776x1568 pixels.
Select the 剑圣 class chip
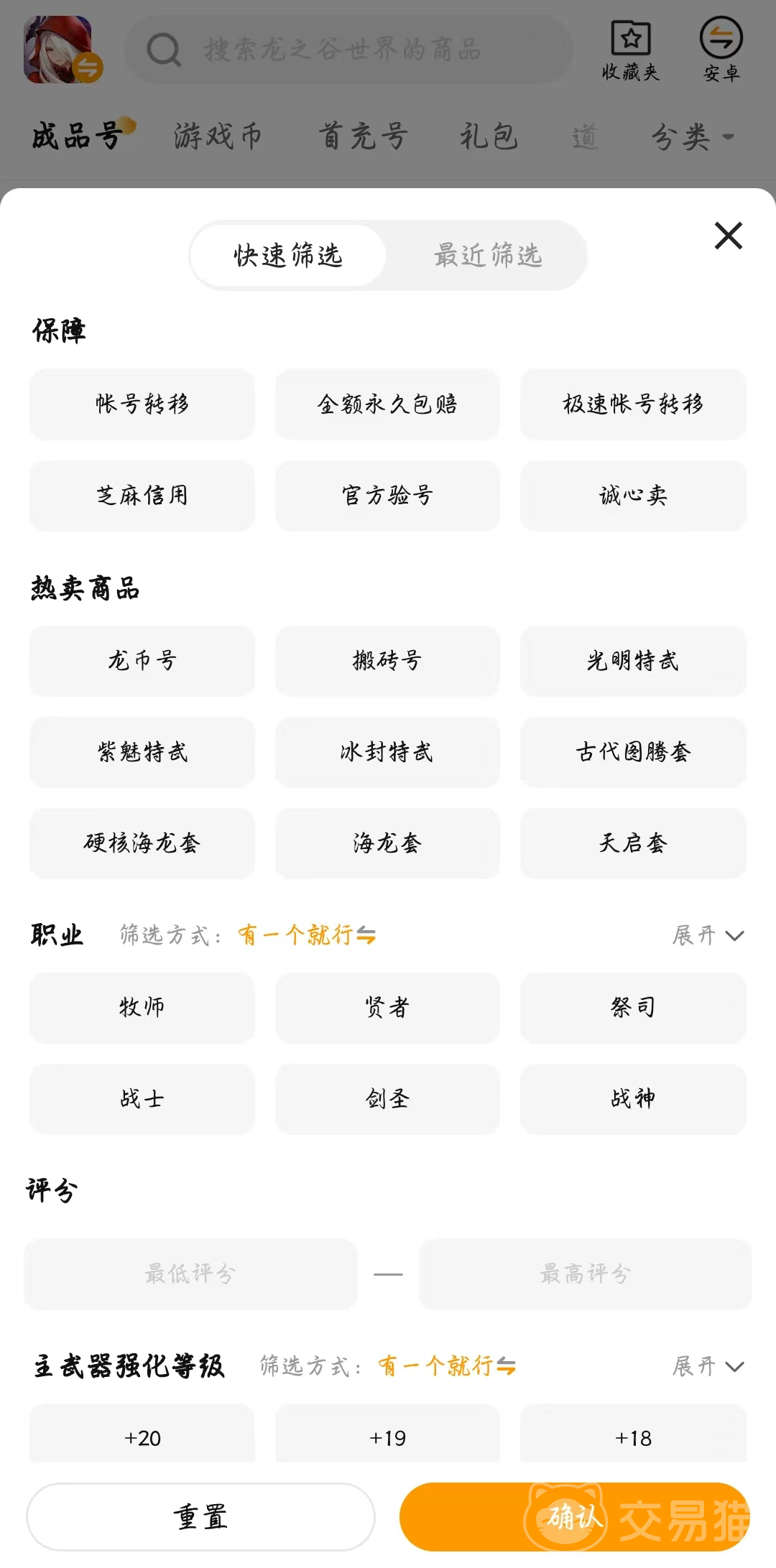(x=387, y=1099)
